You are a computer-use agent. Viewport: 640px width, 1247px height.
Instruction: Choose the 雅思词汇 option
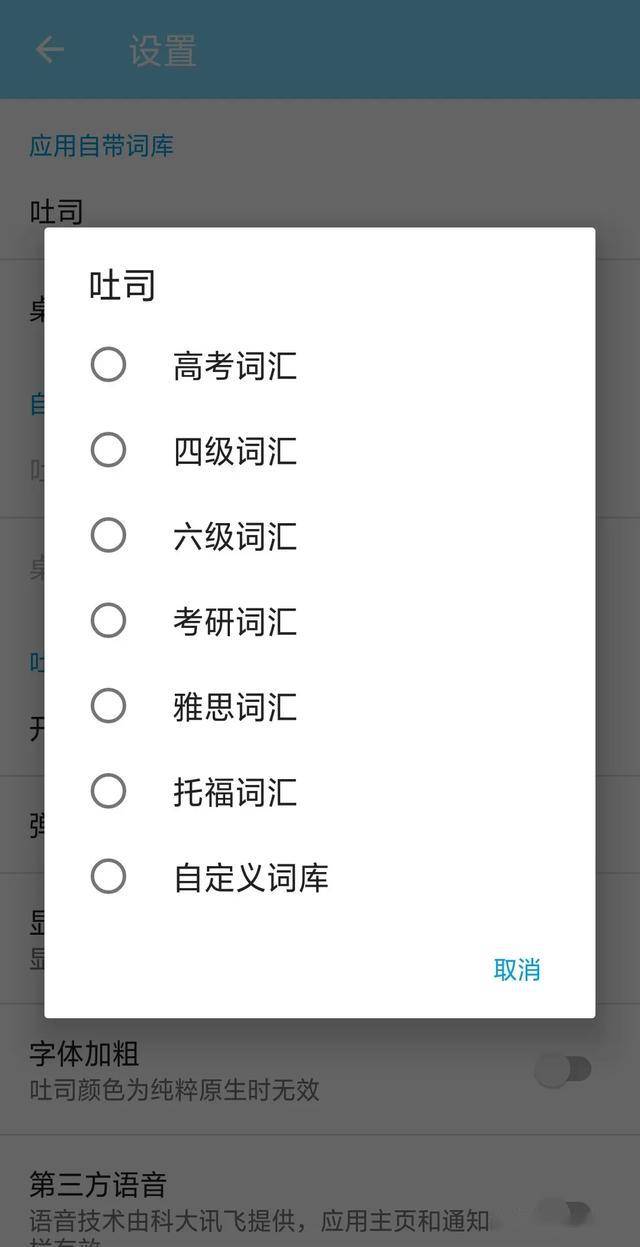[108, 706]
